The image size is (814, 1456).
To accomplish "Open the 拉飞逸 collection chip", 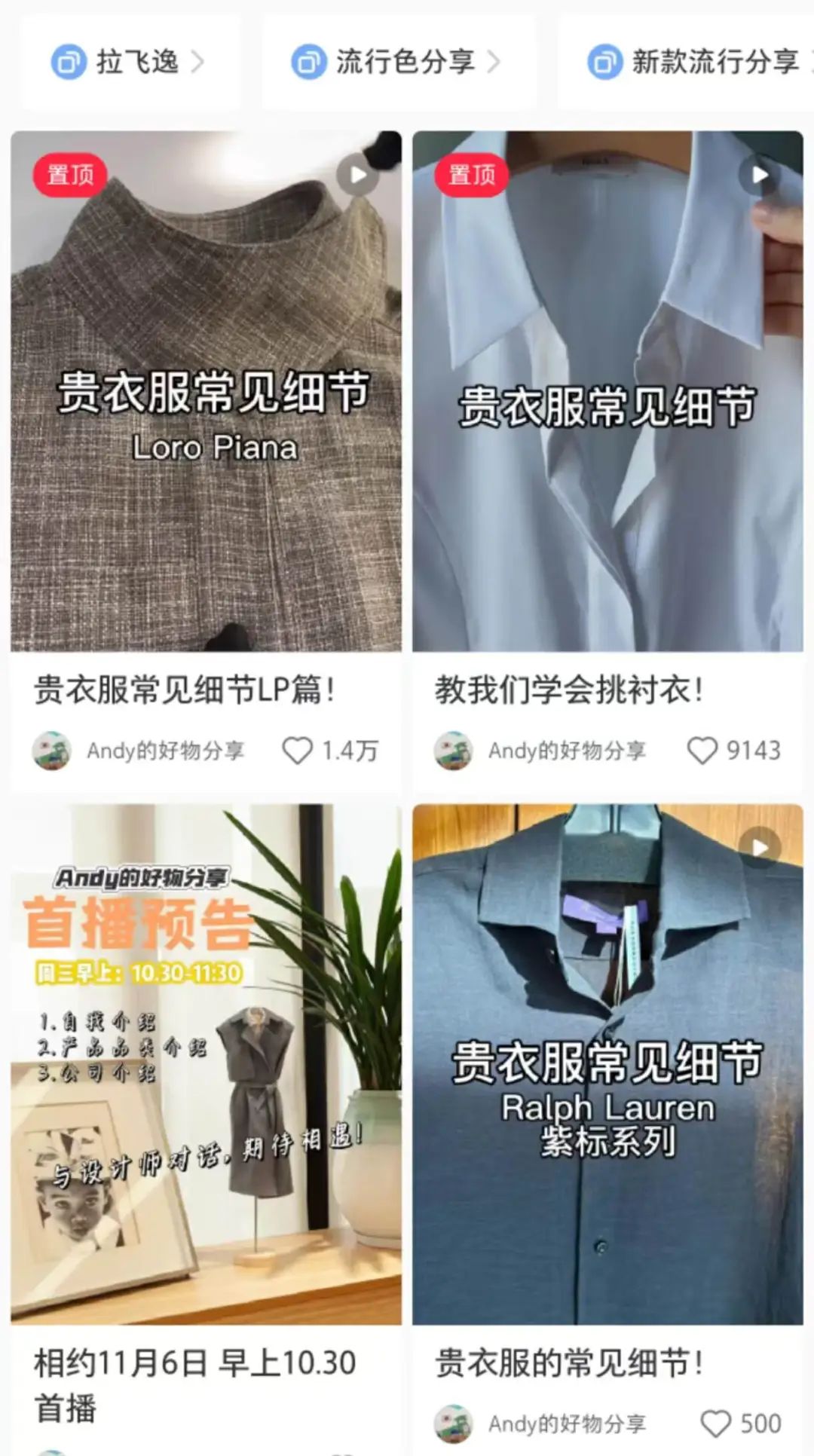I will (129, 62).
